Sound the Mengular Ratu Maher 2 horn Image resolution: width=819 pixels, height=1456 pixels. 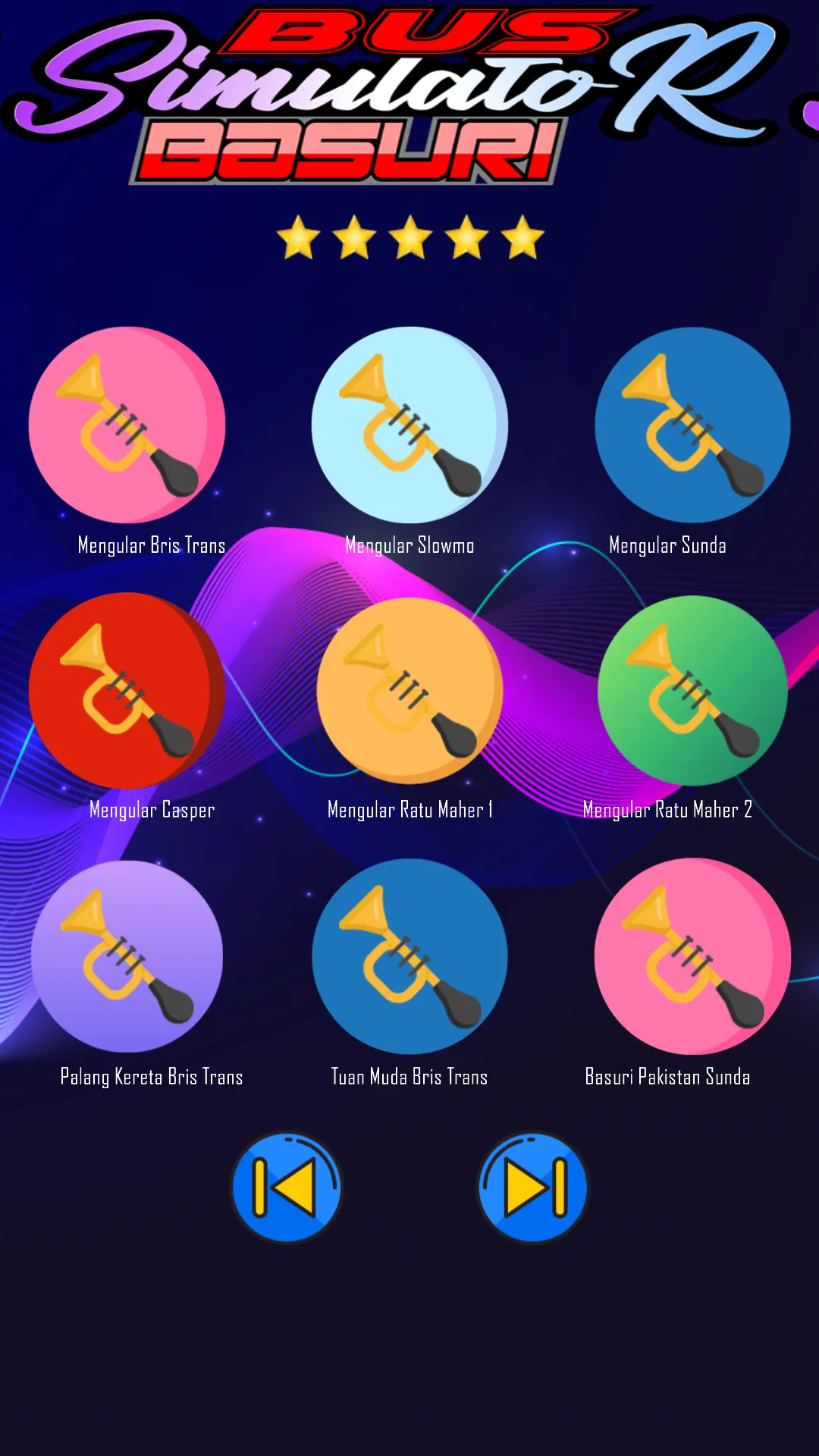692,690
